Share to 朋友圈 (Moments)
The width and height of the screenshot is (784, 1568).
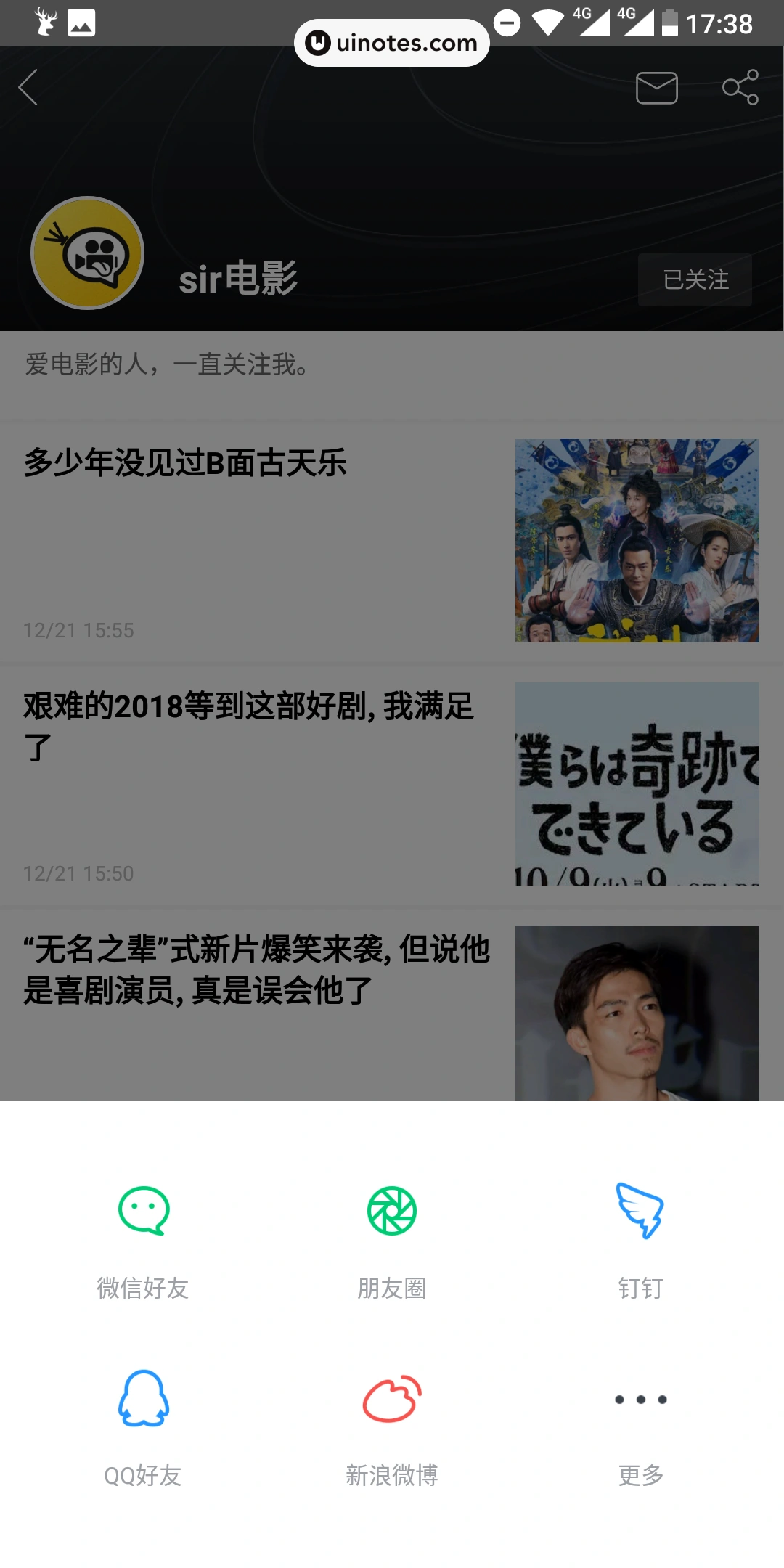tap(391, 1209)
